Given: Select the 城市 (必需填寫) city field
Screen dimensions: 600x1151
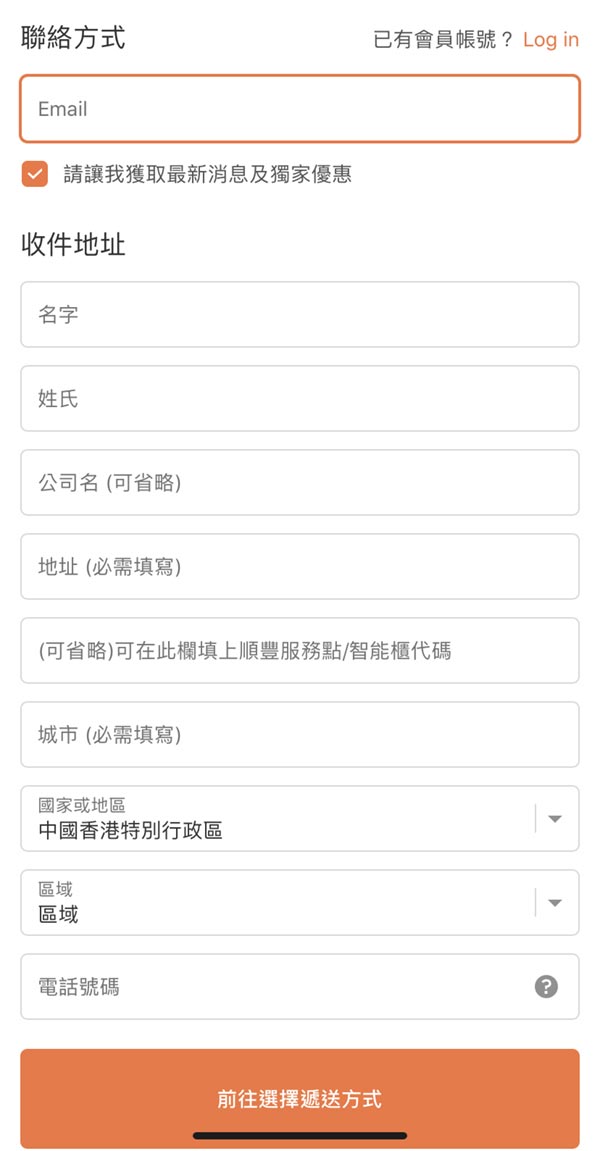Looking at the screenshot, I should pyautogui.click(x=300, y=735).
